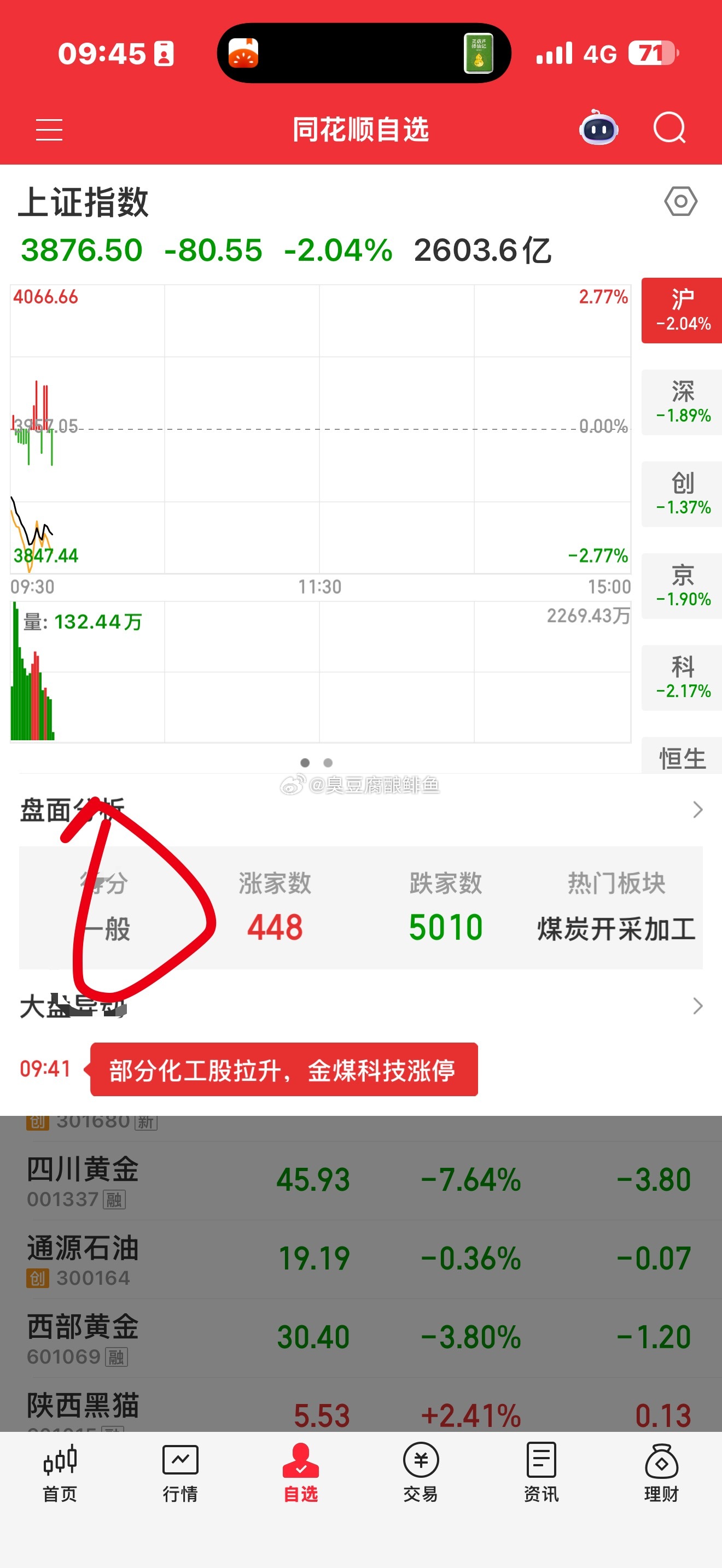
Task: Open the stock search
Action: (x=668, y=129)
